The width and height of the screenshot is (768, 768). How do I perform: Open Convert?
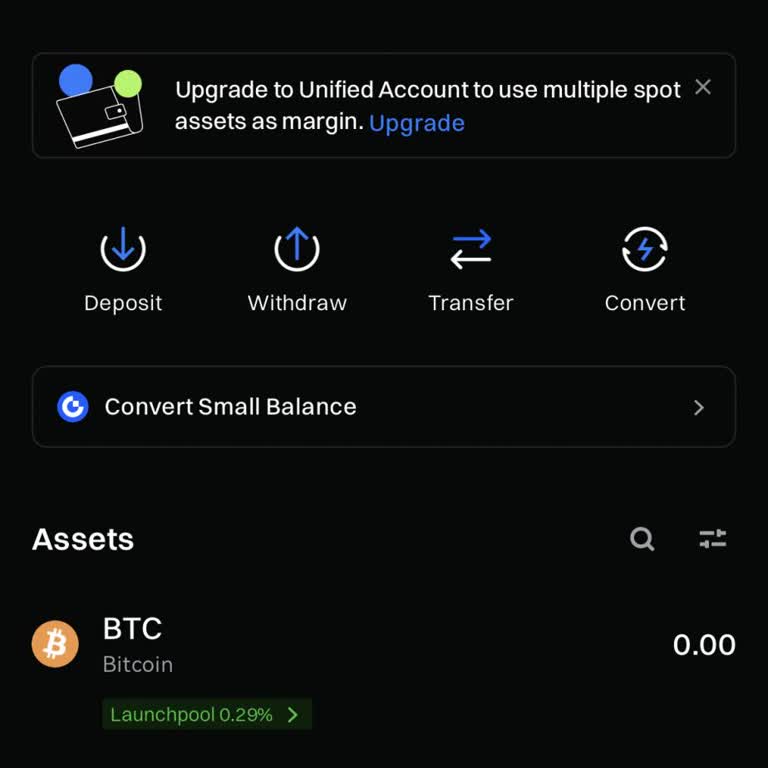[644, 268]
